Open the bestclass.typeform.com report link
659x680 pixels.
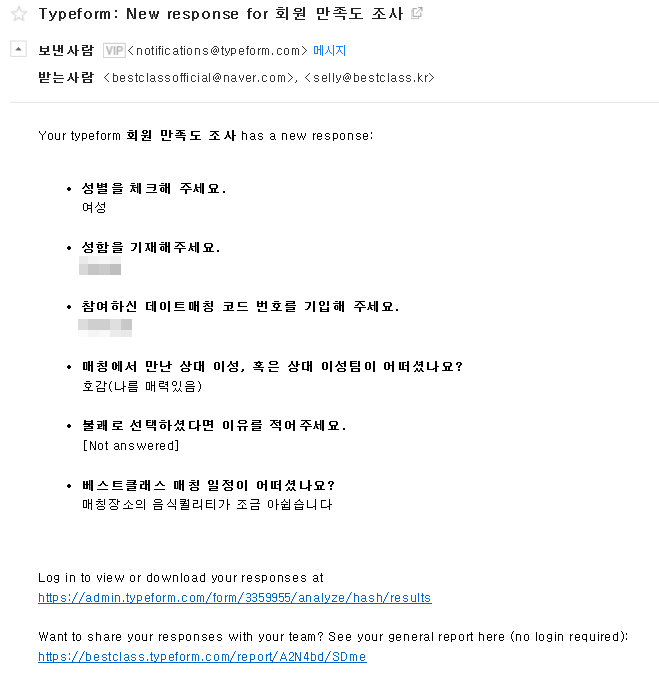point(202,657)
